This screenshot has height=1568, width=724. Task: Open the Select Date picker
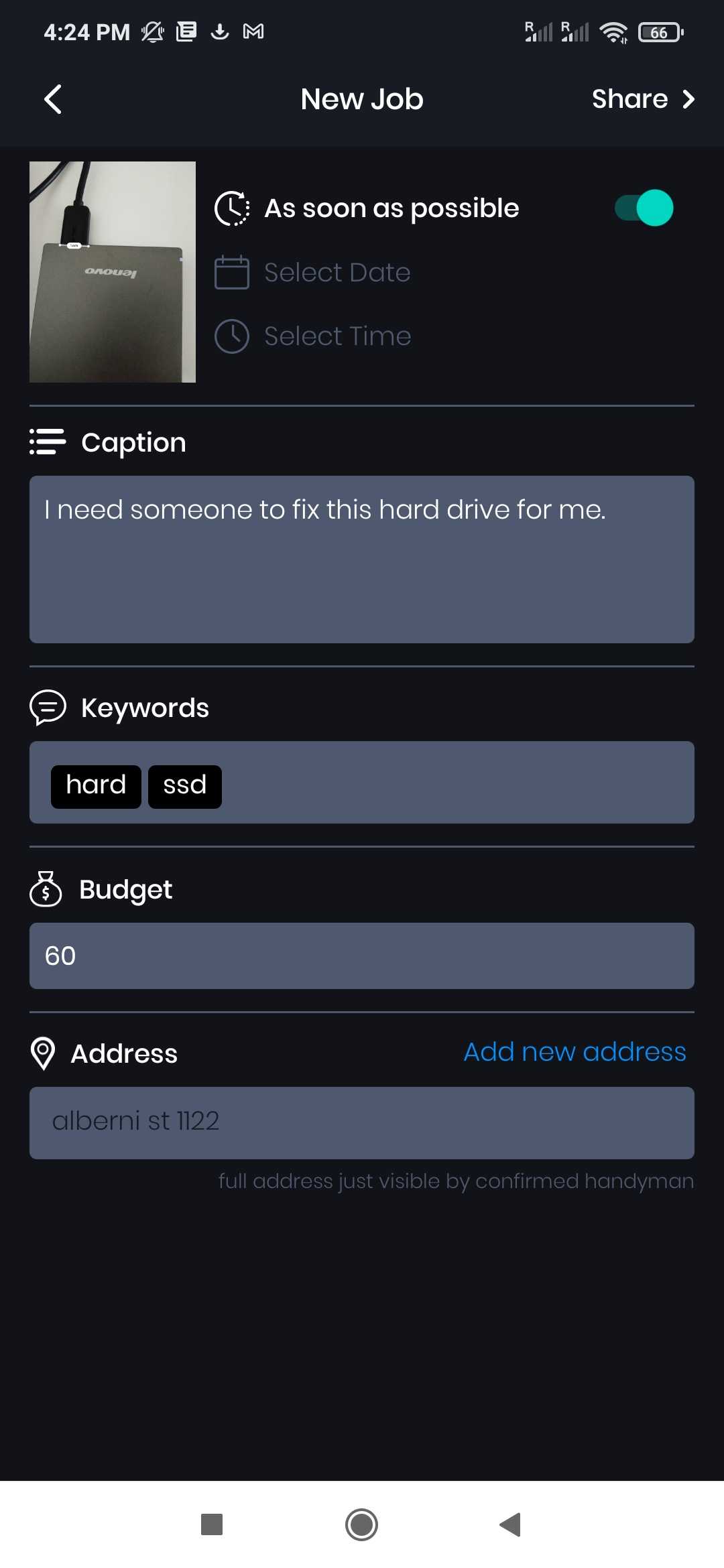[312, 273]
